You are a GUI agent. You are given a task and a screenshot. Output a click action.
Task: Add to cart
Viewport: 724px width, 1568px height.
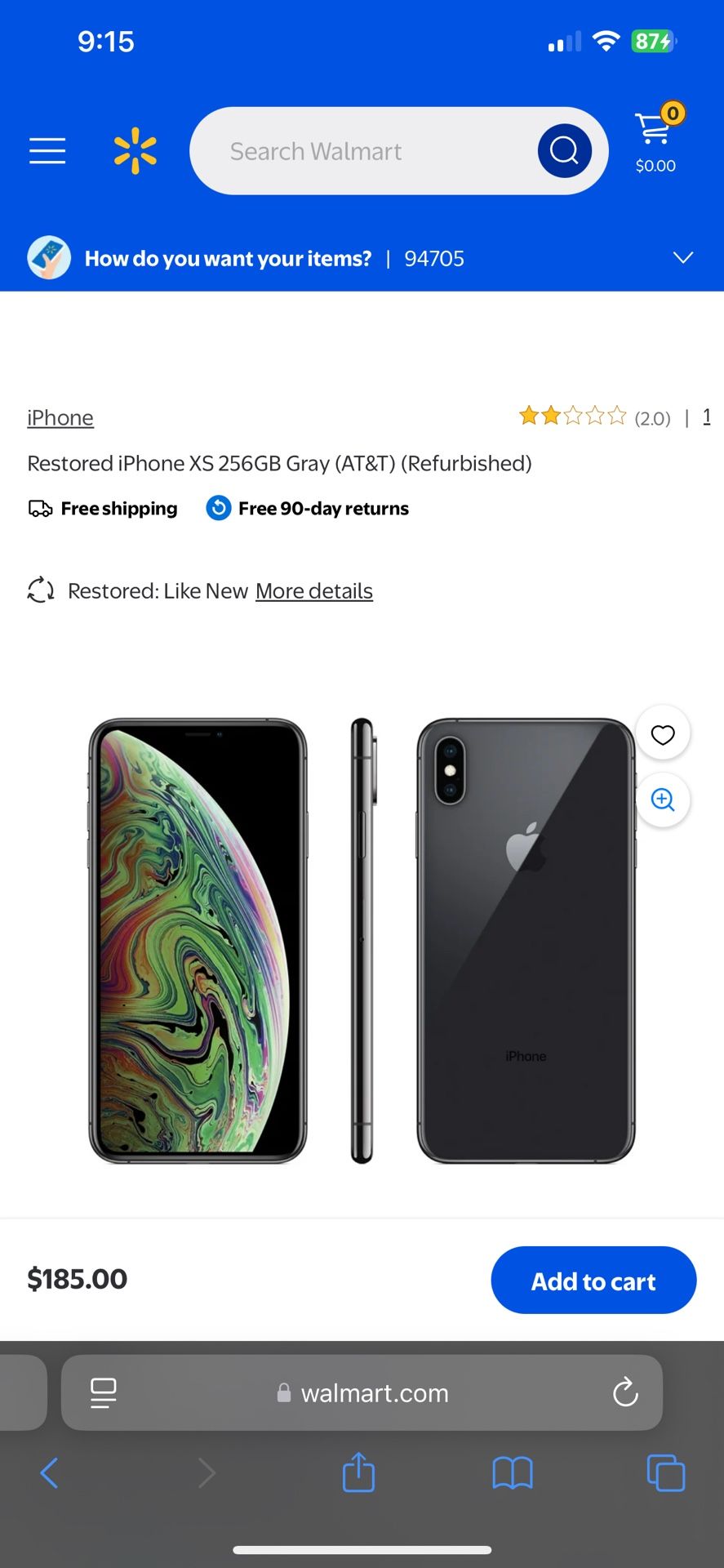[x=593, y=1280]
